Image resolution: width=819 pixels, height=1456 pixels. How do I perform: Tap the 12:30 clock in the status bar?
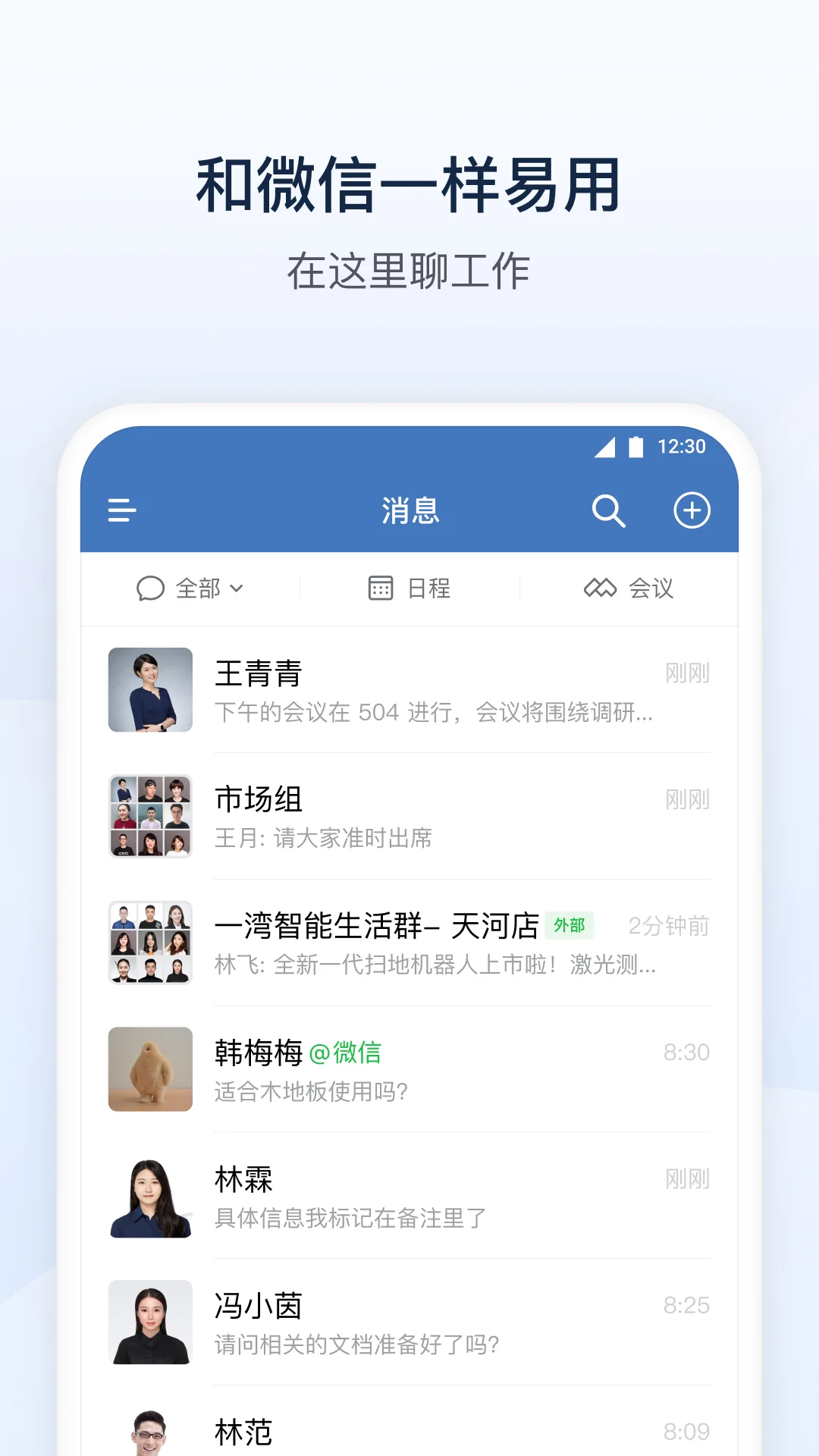coord(681,447)
